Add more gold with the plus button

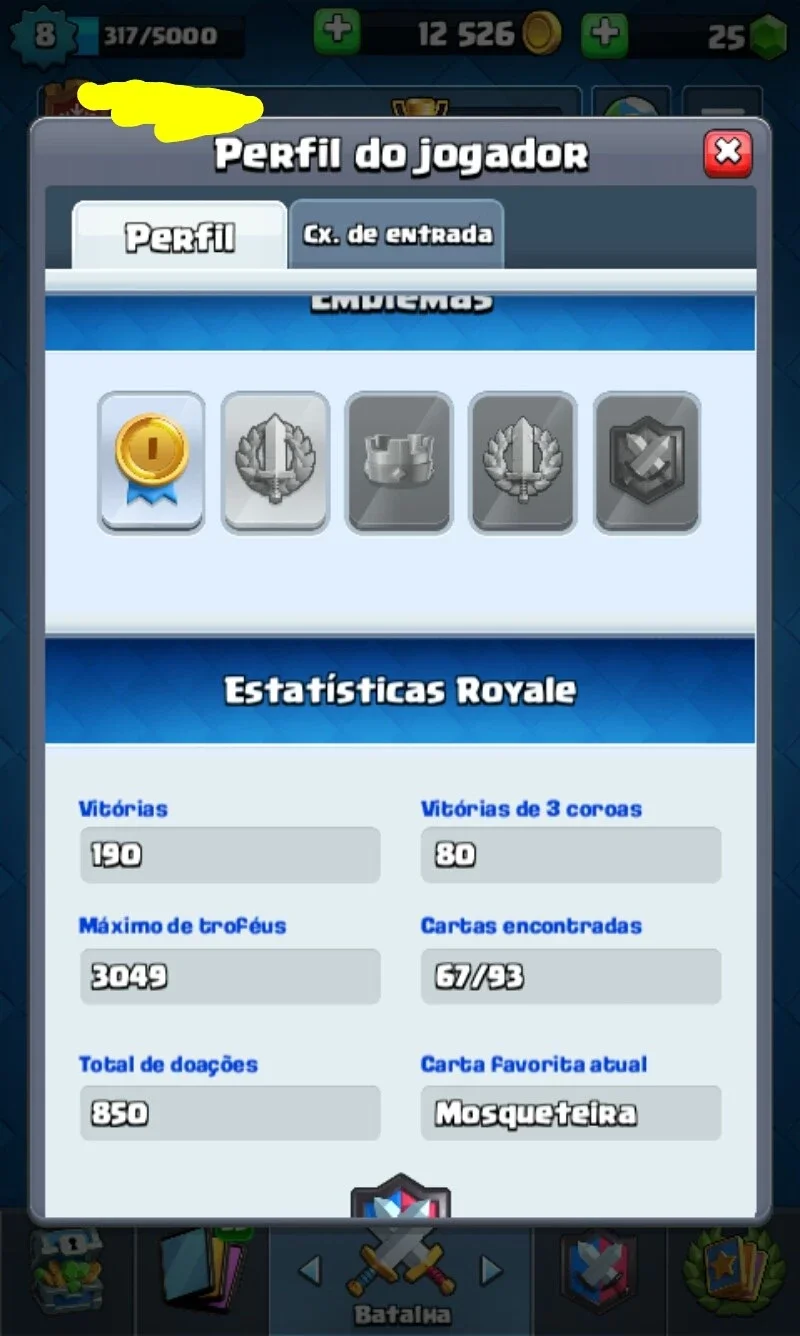[337, 33]
